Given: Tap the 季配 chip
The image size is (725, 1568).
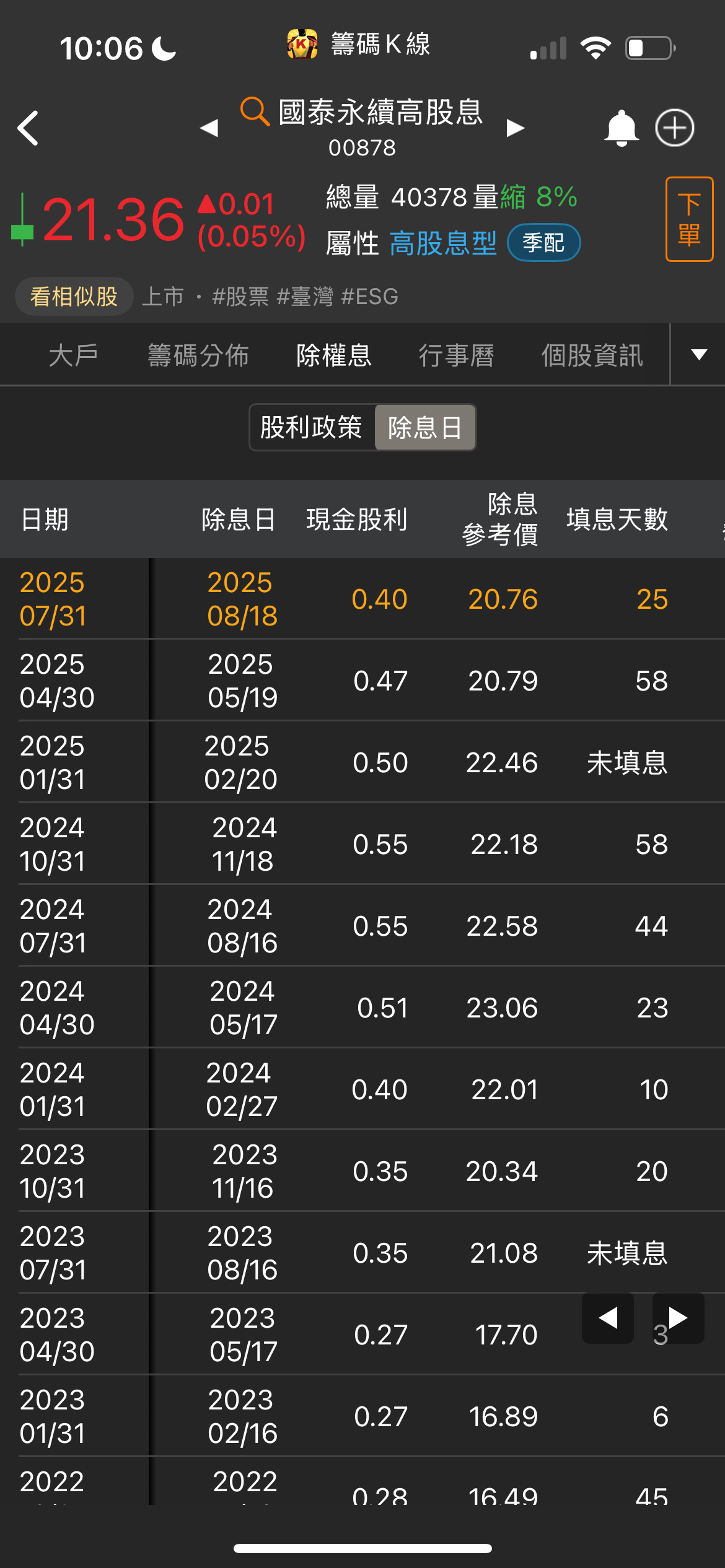Looking at the screenshot, I should click(x=543, y=243).
